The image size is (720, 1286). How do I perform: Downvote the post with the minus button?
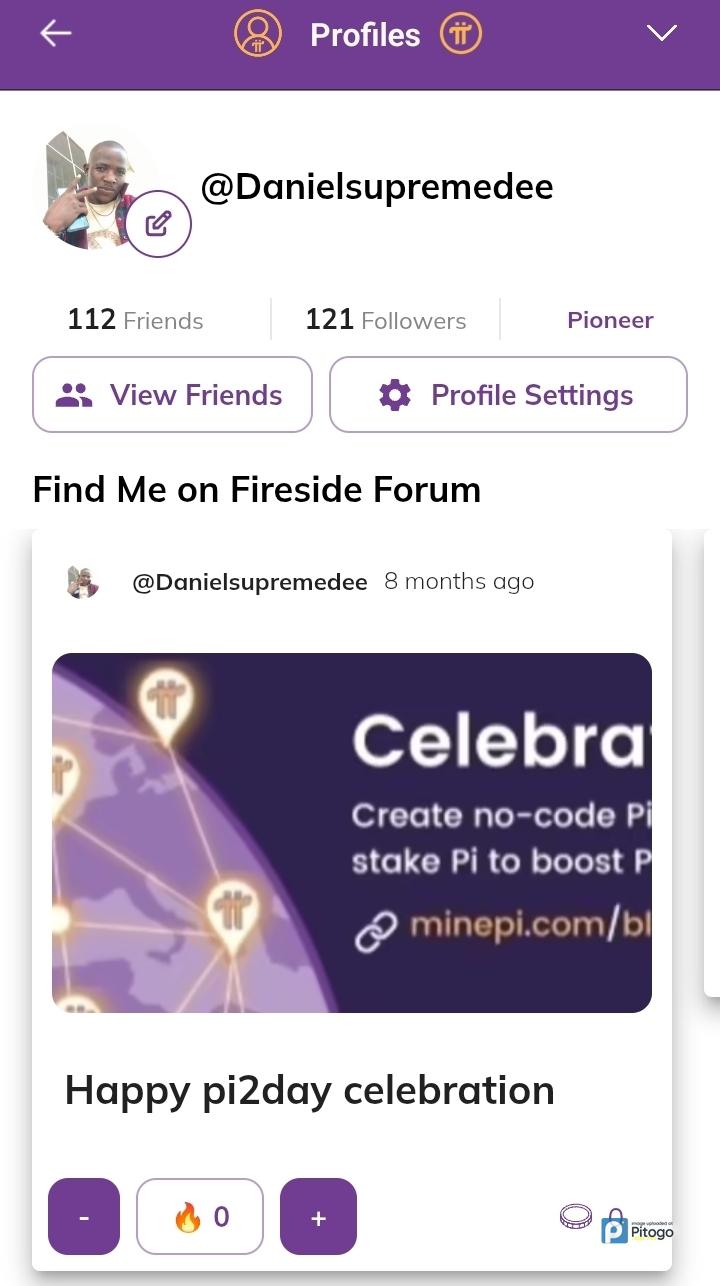(x=84, y=1216)
